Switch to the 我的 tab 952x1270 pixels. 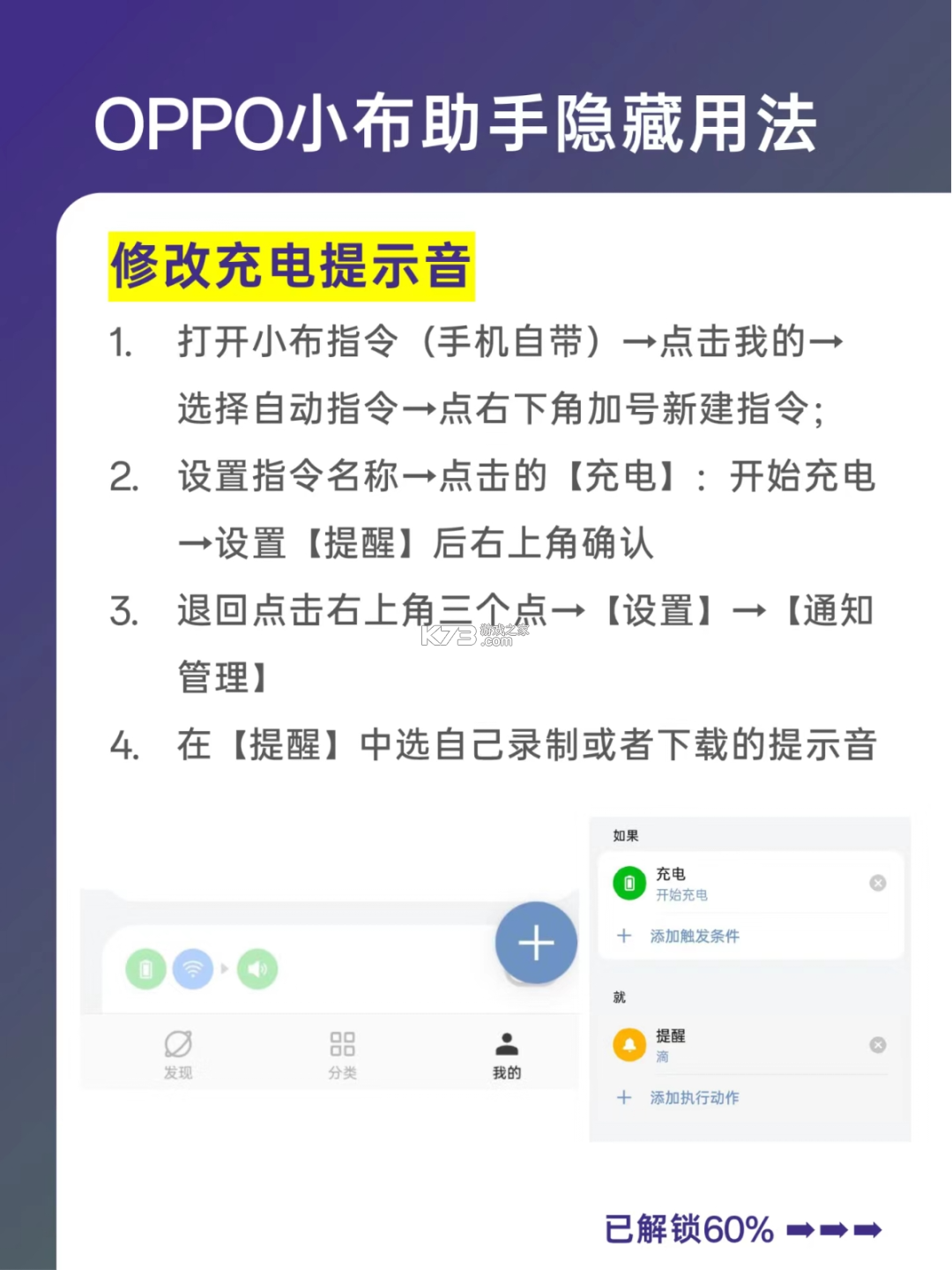(504, 1054)
